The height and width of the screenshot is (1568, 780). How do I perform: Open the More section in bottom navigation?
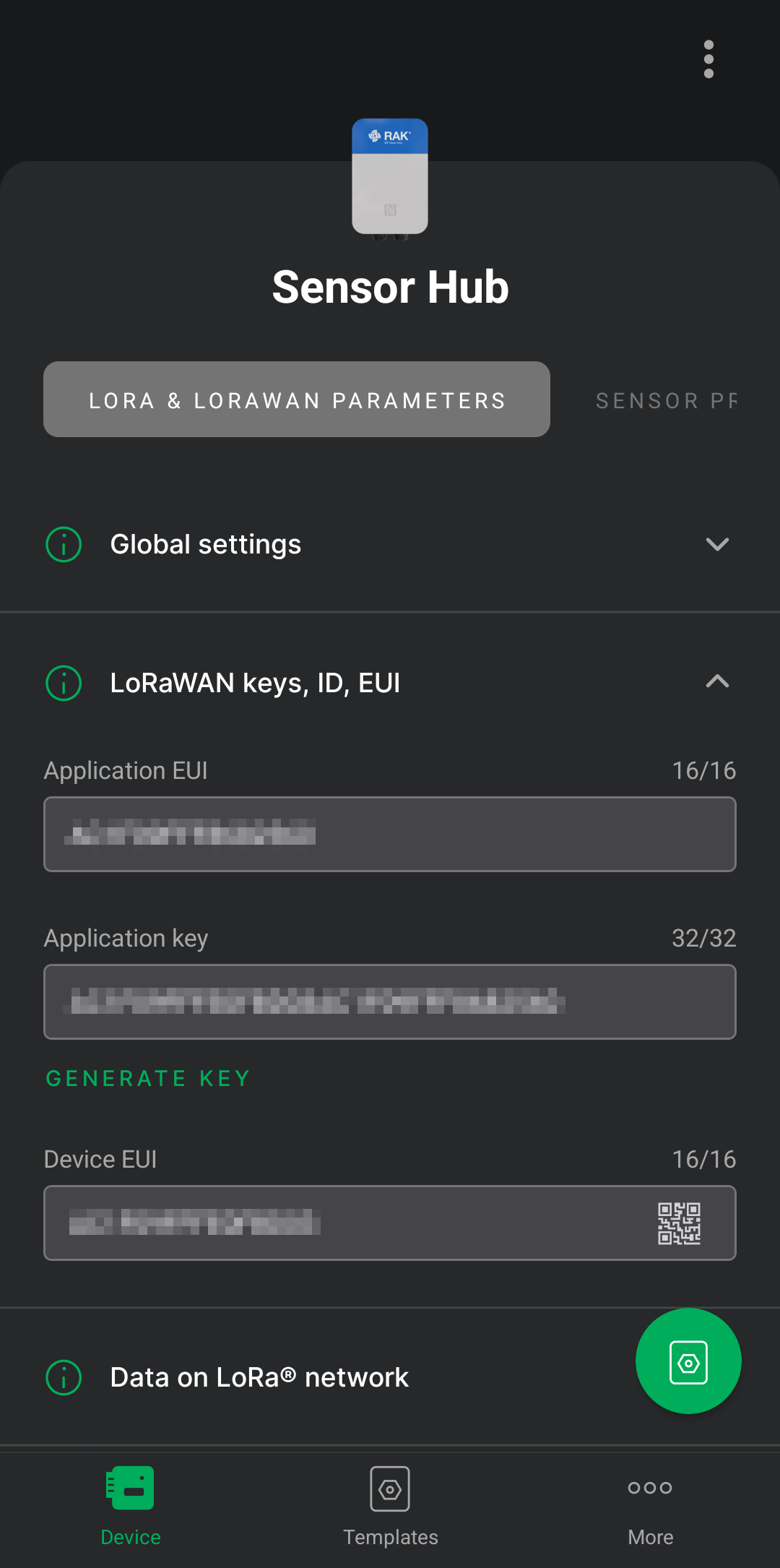(649, 1503)
